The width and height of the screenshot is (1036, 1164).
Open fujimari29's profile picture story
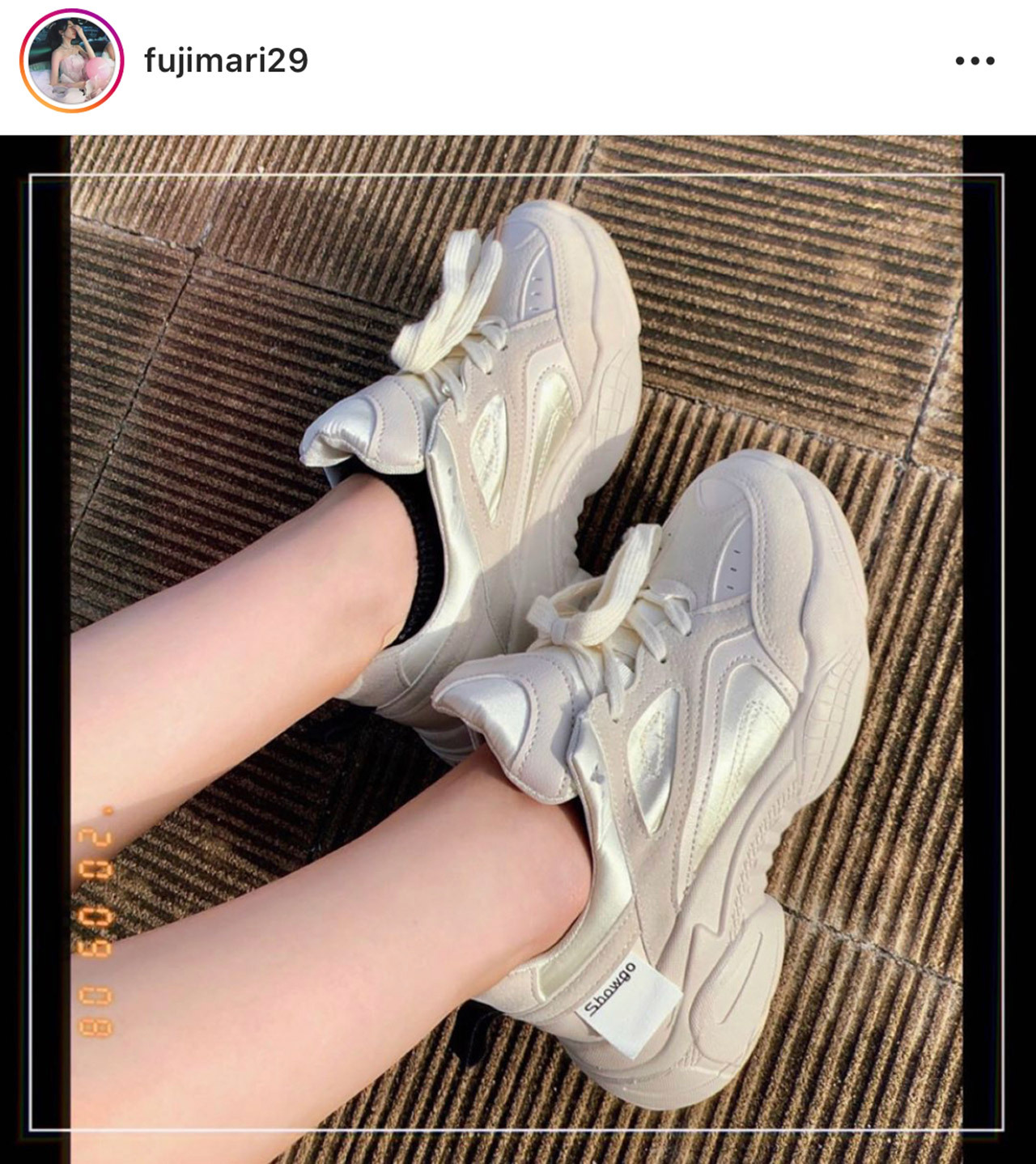coord(71,62)
